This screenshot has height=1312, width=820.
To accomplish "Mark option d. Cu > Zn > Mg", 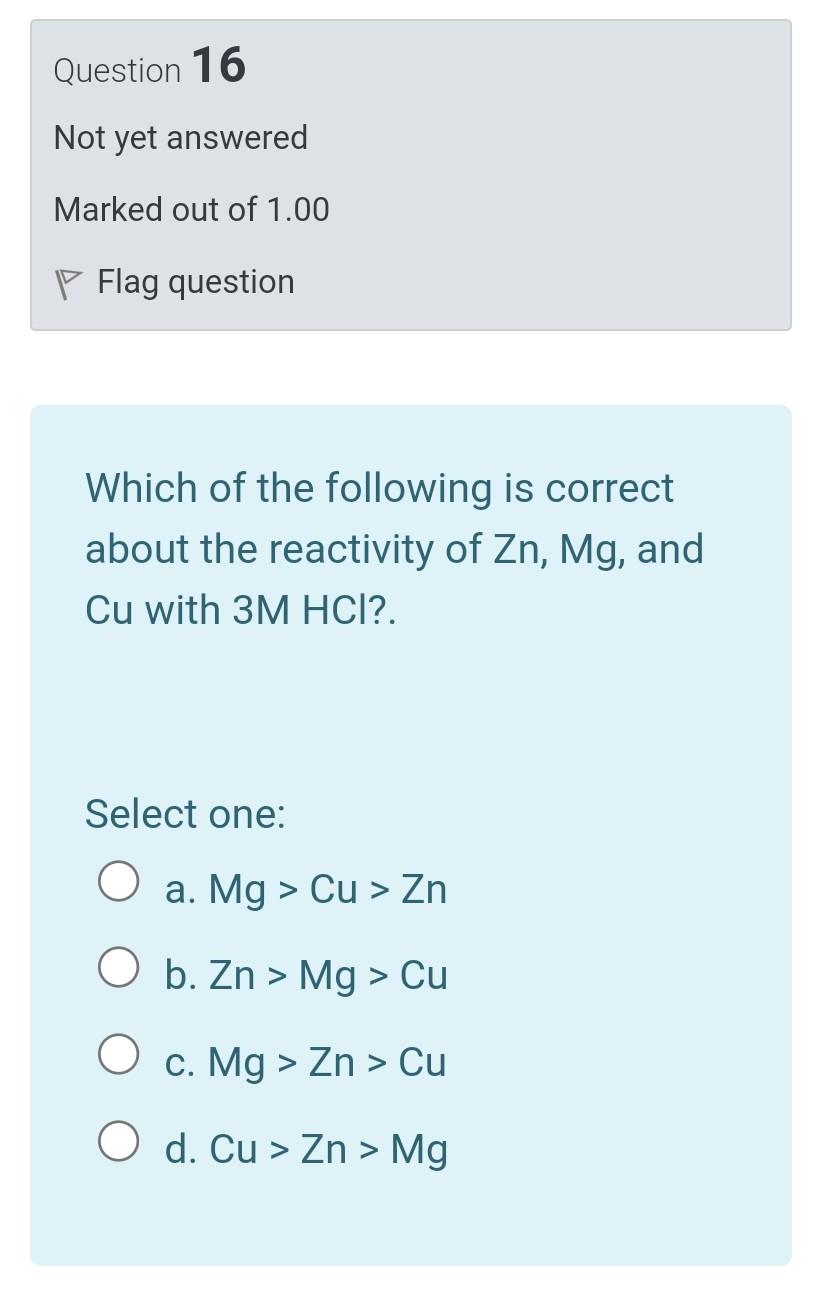I will (118, 1143).
